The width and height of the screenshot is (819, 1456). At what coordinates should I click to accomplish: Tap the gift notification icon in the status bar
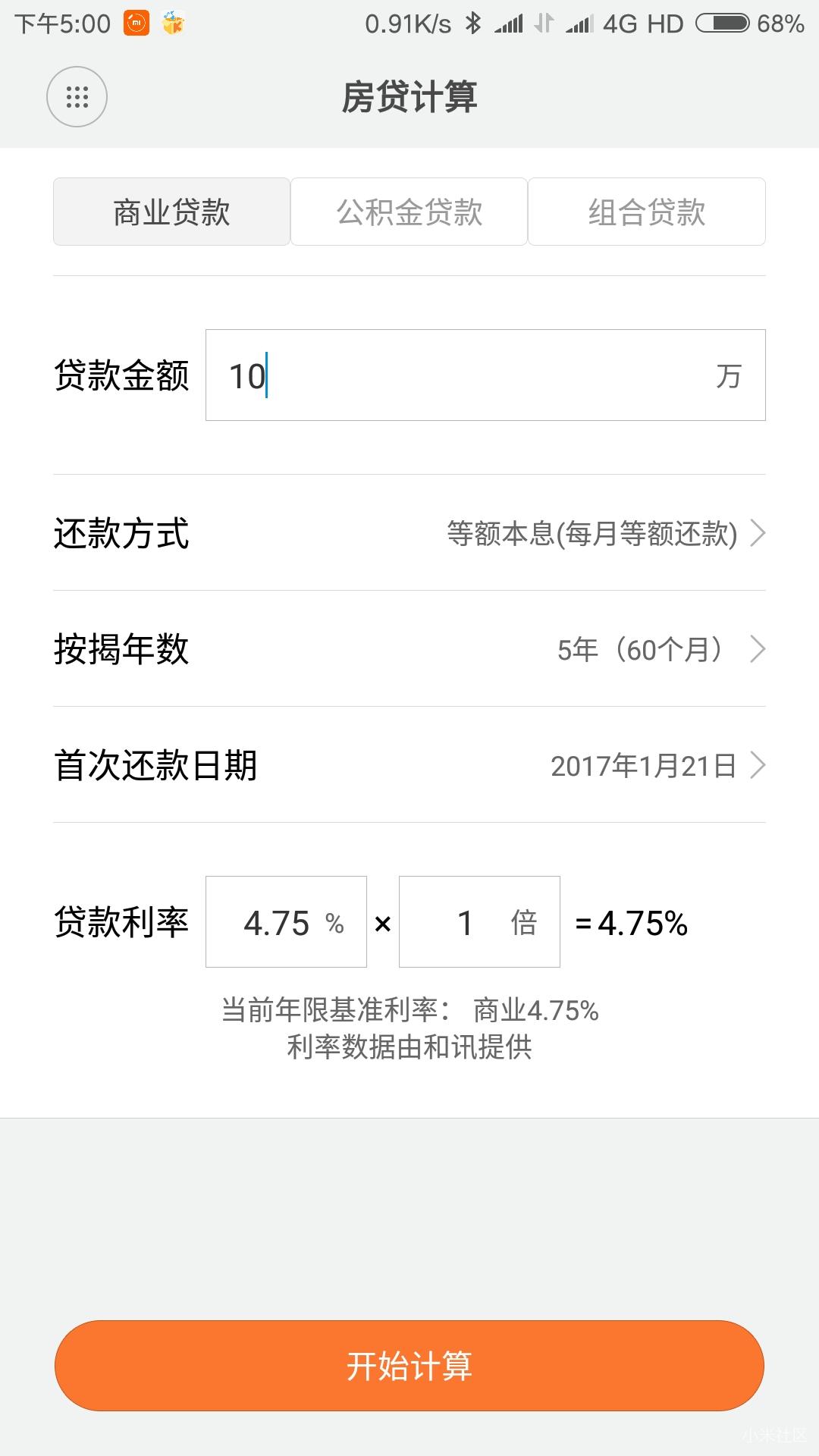click(171, 24)
